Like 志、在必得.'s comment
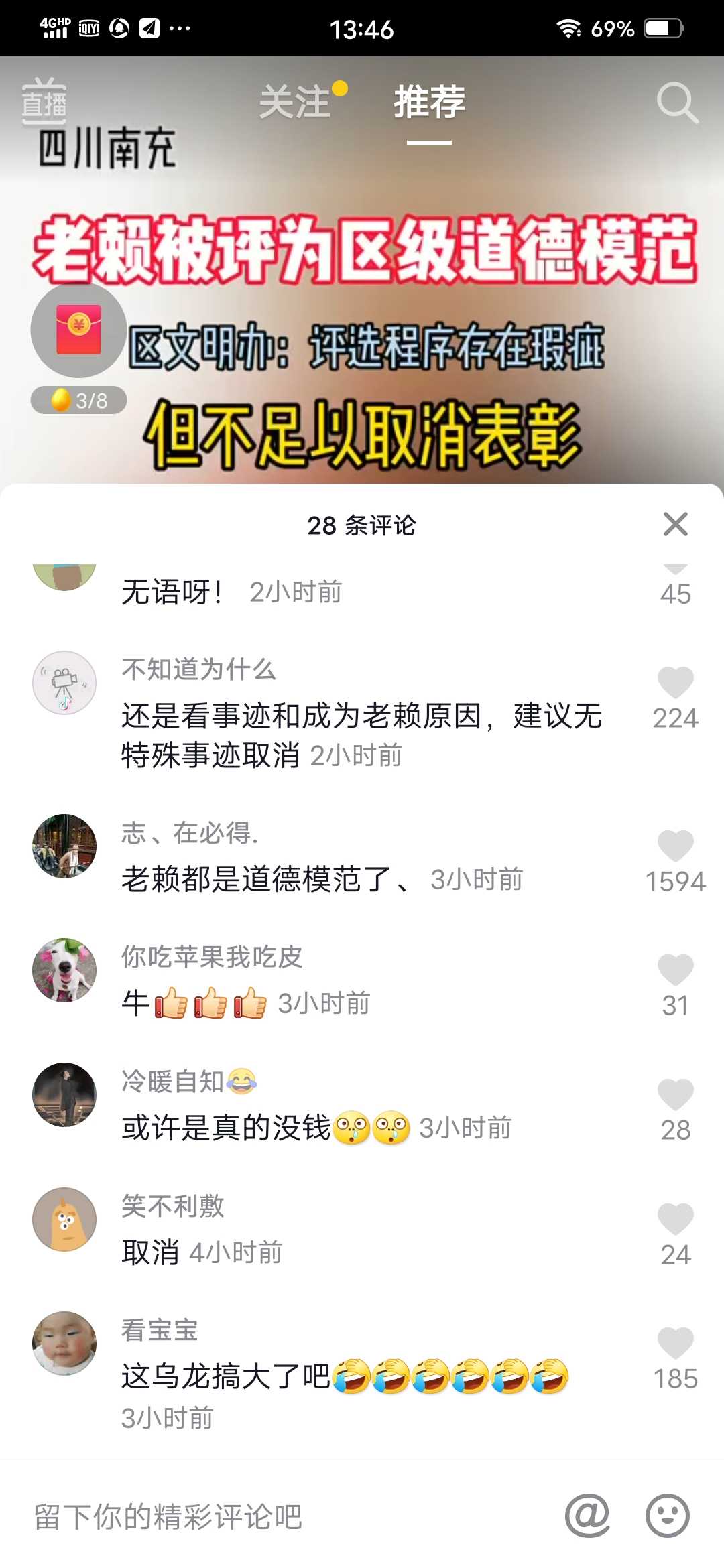 click(675, 846)
